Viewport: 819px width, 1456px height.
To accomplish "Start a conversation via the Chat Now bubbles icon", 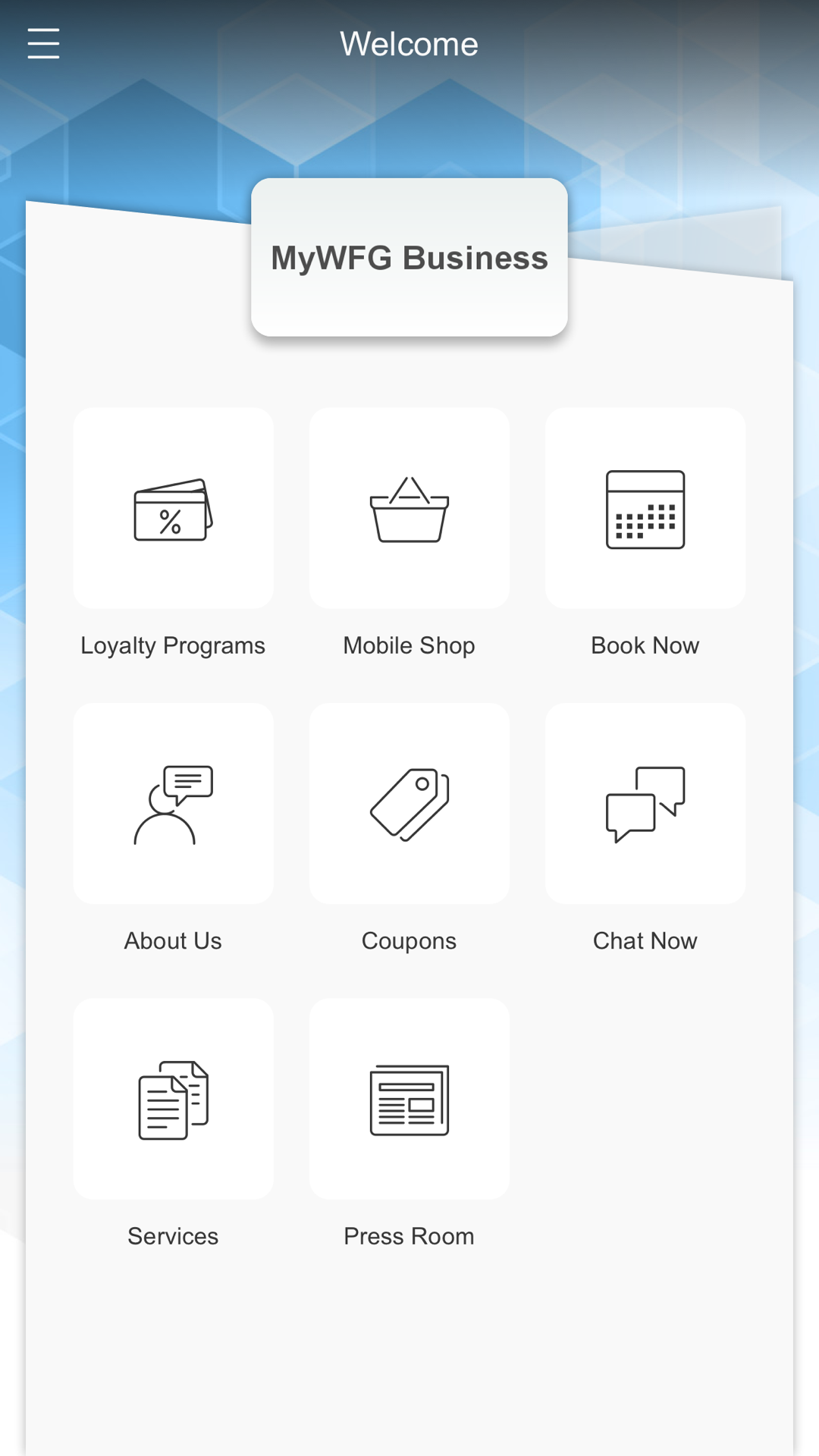I will tap(645, 804).
